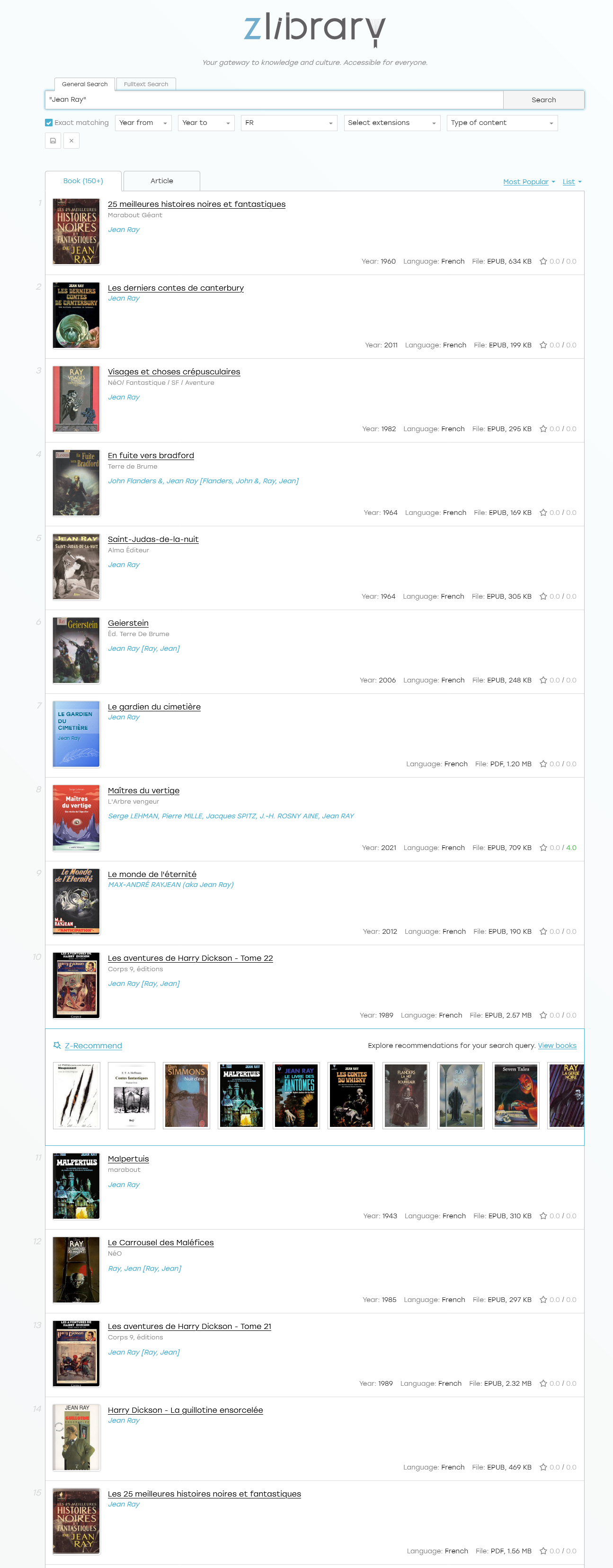Open the Year to dropdown
The width and height of the screenshot is (613, 1568).
coord(206,123)
